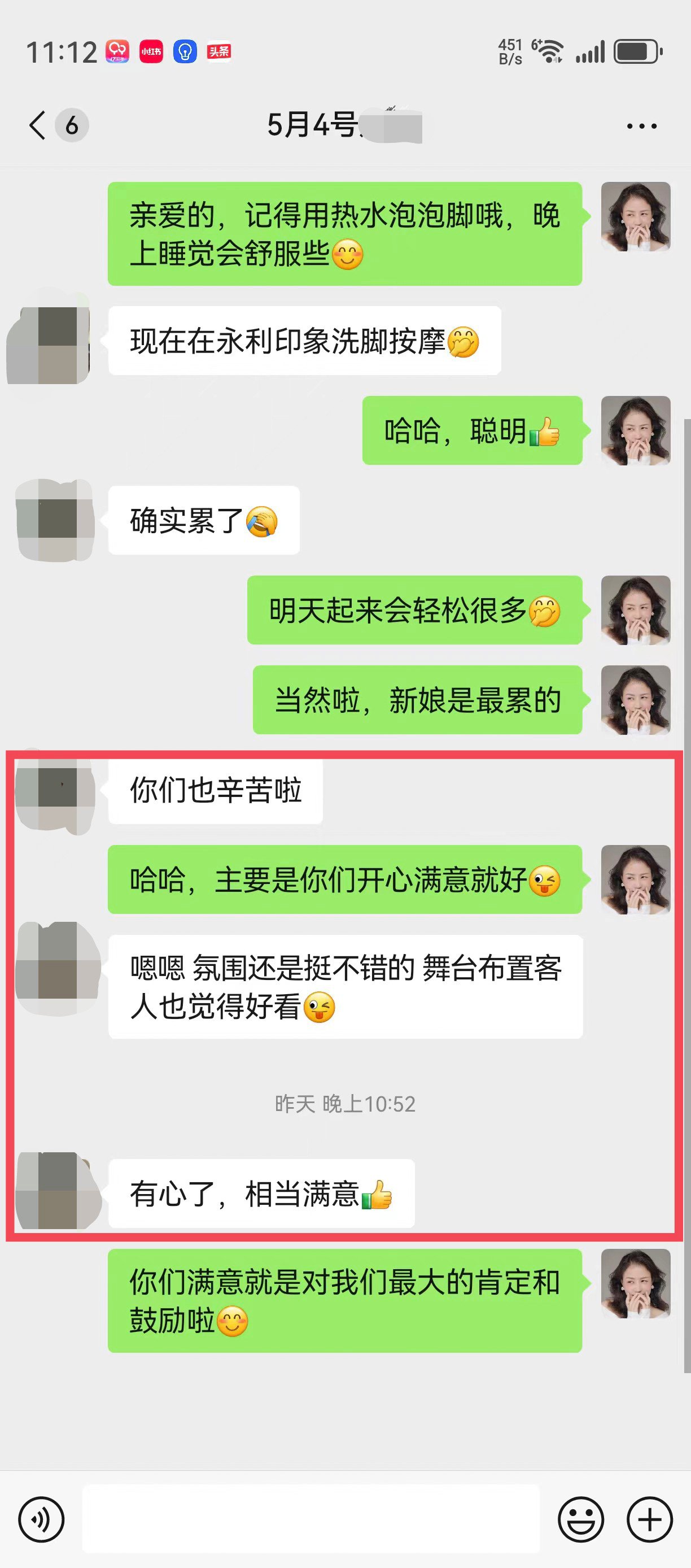The width and height of the screenshot is (691, 1568).
Task: Tap the contact avatar beside 确实累了
Action: click(x=55, y=520)
